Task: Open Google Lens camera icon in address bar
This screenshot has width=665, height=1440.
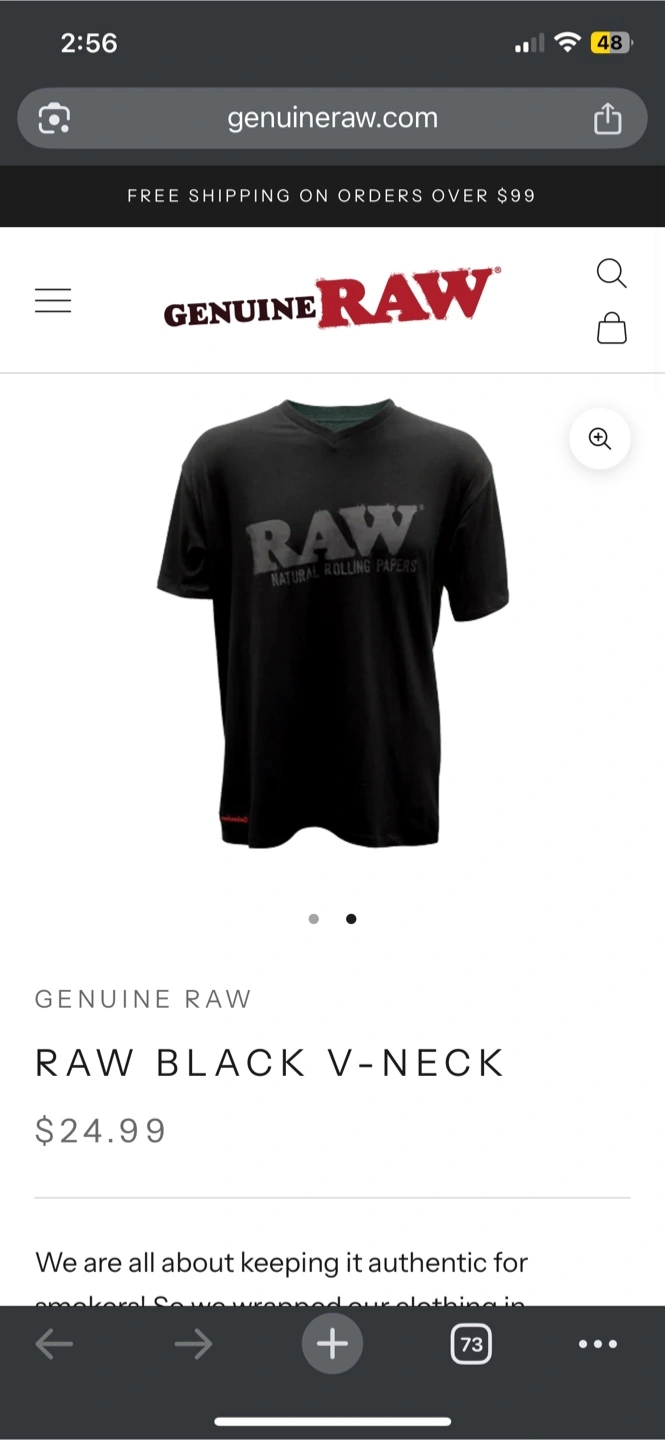Action: pyautogui.click(x=54, y=119)
